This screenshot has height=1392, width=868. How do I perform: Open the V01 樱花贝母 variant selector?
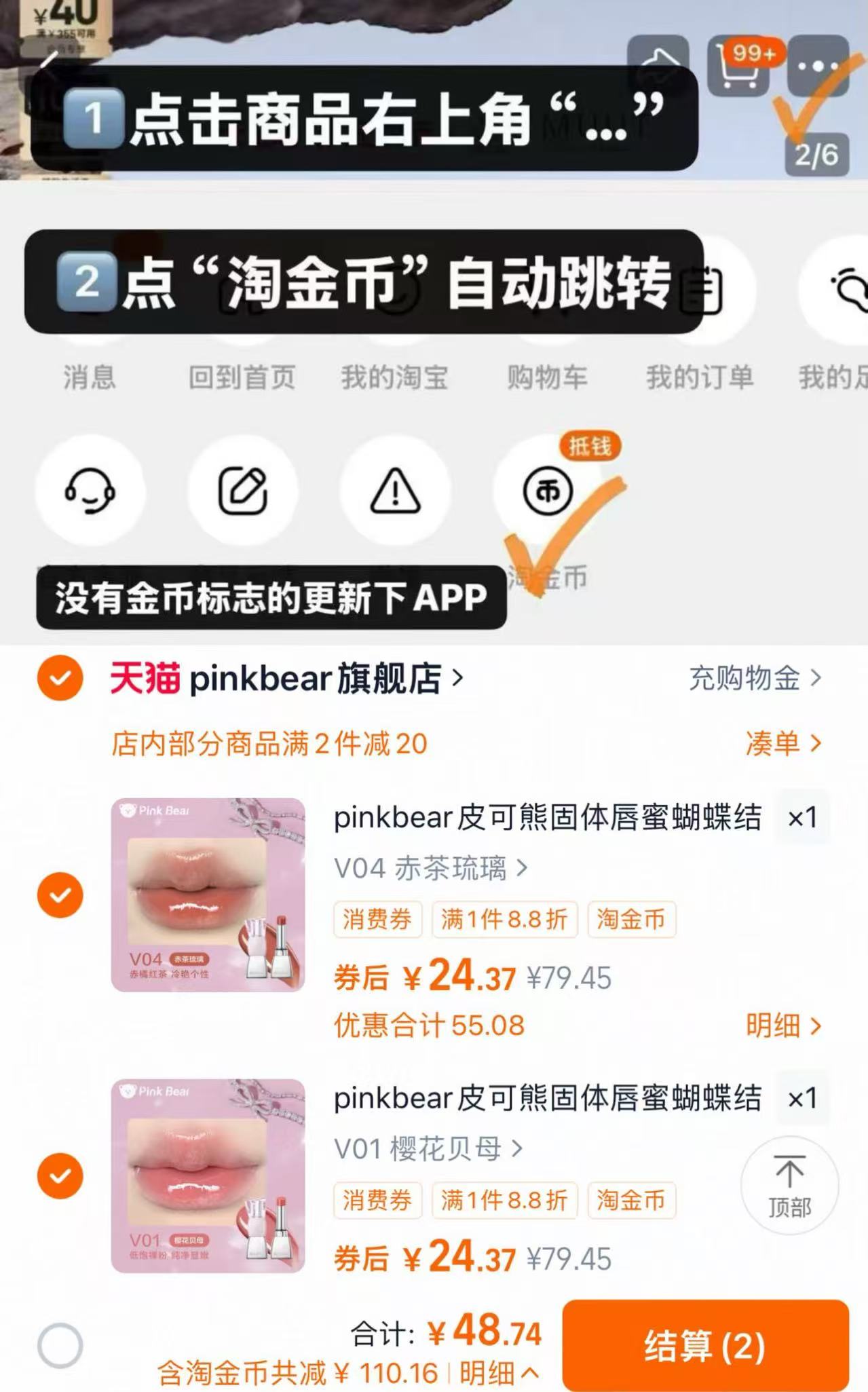(431, 1148)
